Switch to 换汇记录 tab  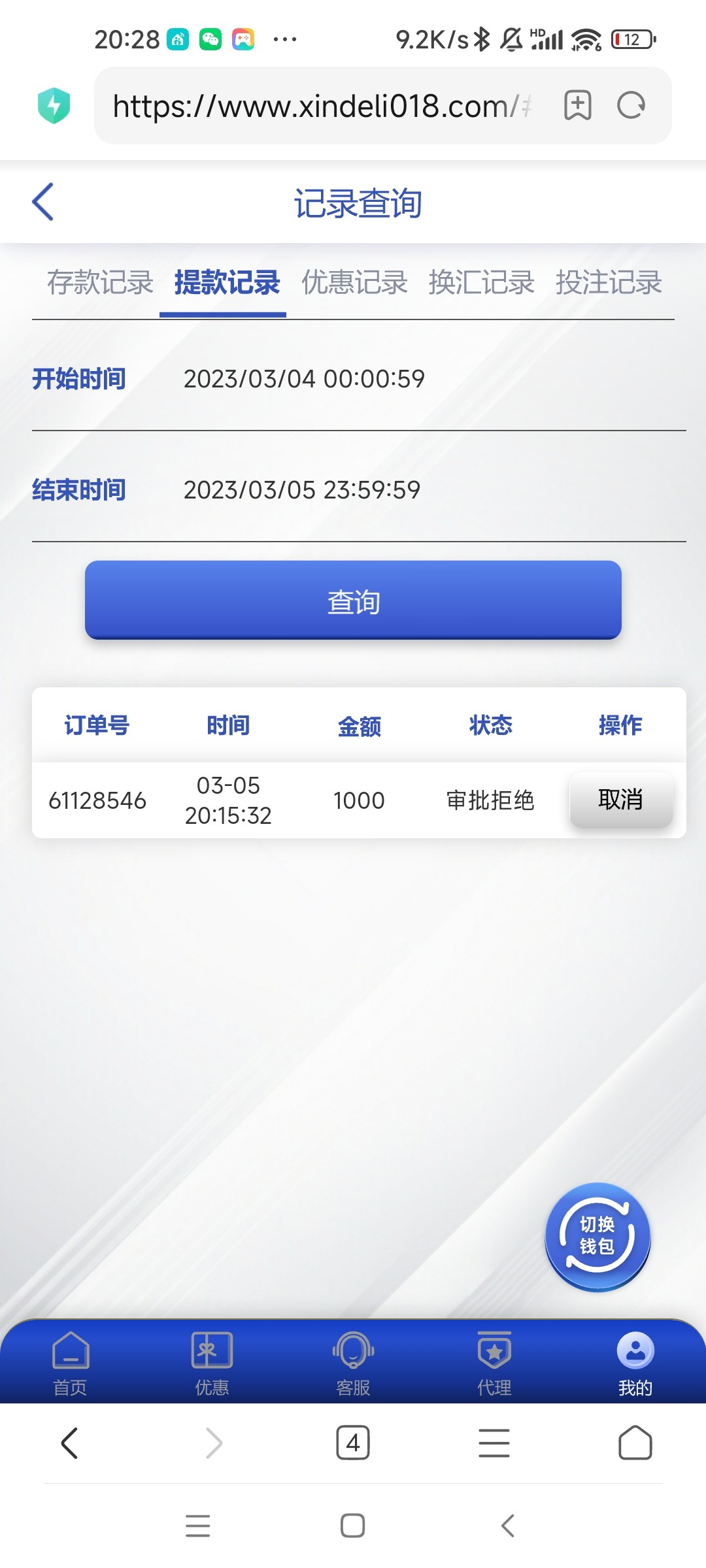coord(481,283)
